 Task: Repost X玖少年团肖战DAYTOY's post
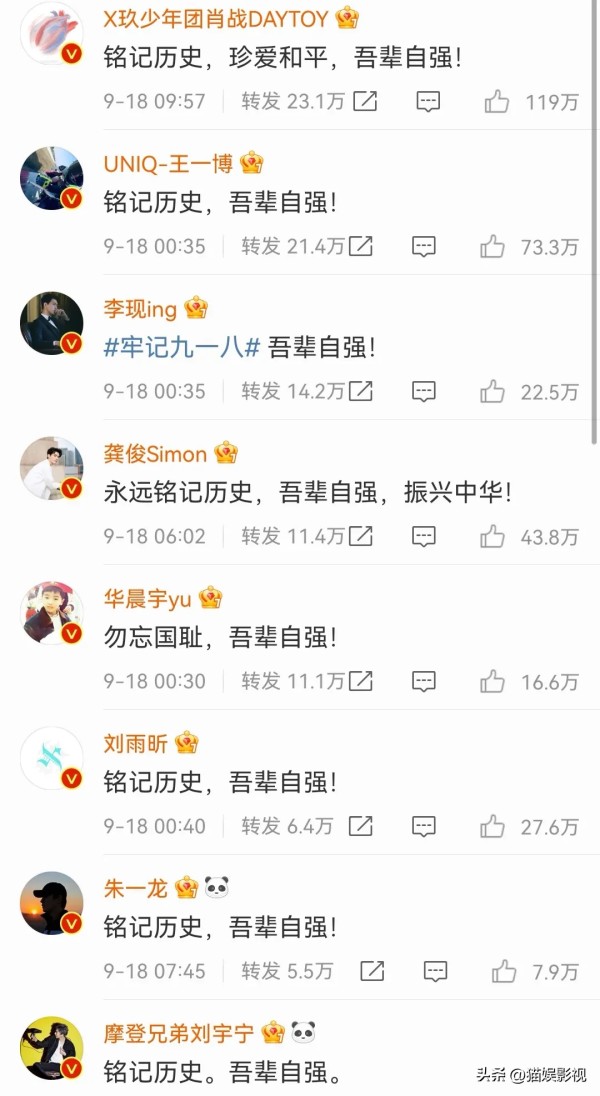point(364,101)
